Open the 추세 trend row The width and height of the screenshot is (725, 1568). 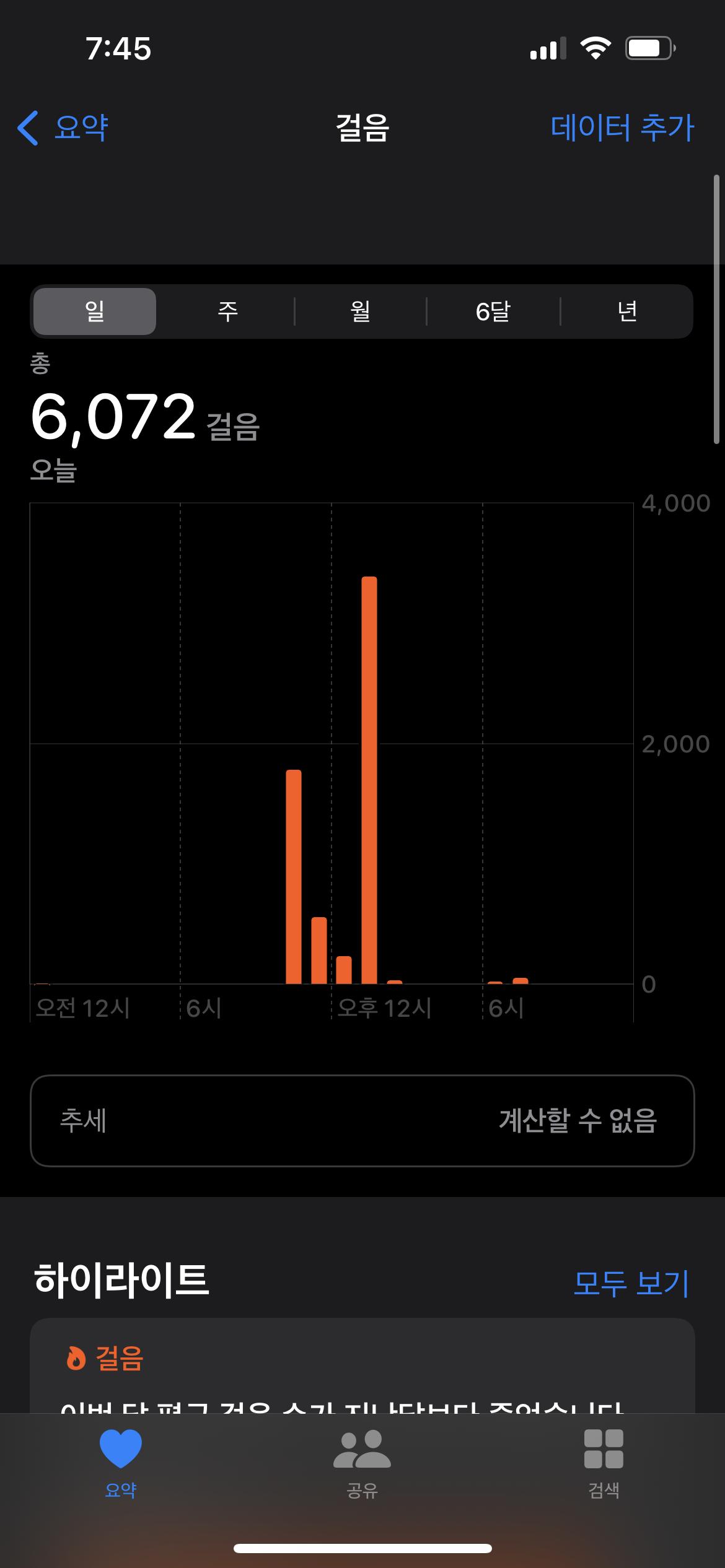362,1120
